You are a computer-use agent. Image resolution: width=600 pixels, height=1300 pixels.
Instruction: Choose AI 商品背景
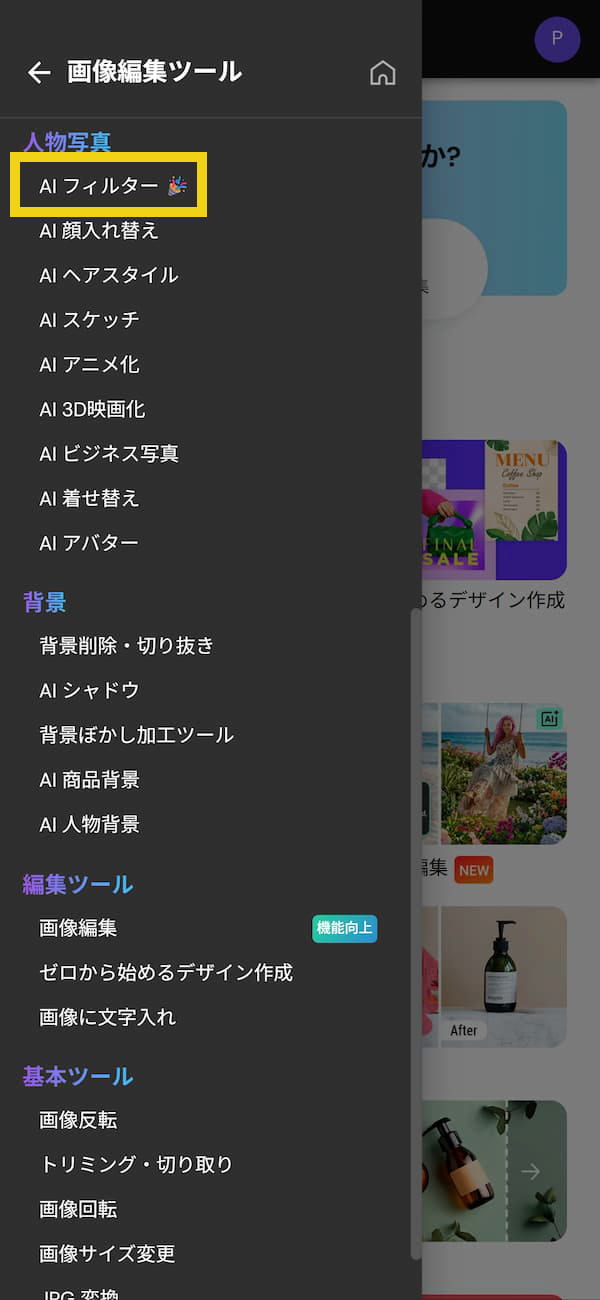click(89, 780)
